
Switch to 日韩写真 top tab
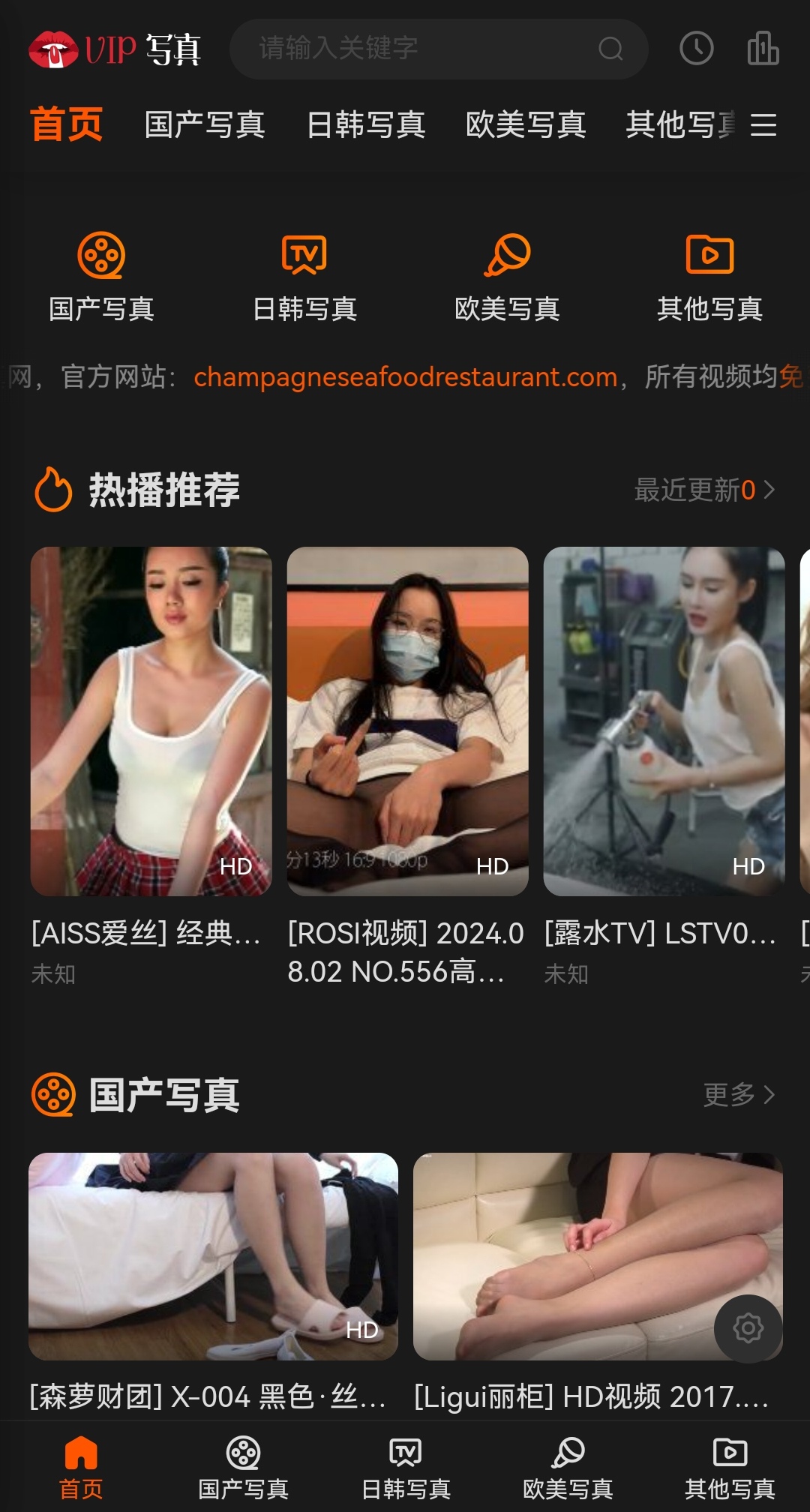[x=366, y=124]
